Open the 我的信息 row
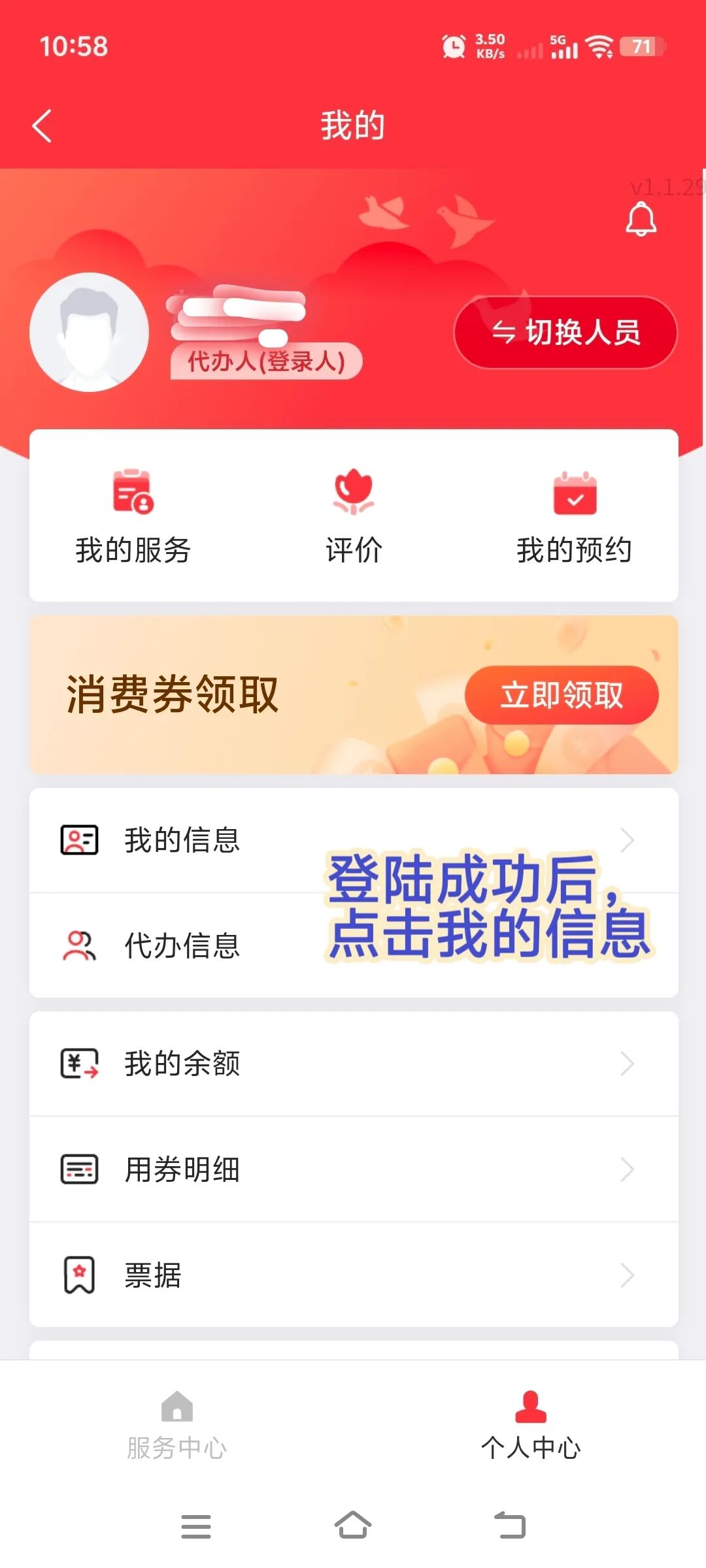Image resolution: width=706 pixels, height=1568 pixels. click(183, 840)
